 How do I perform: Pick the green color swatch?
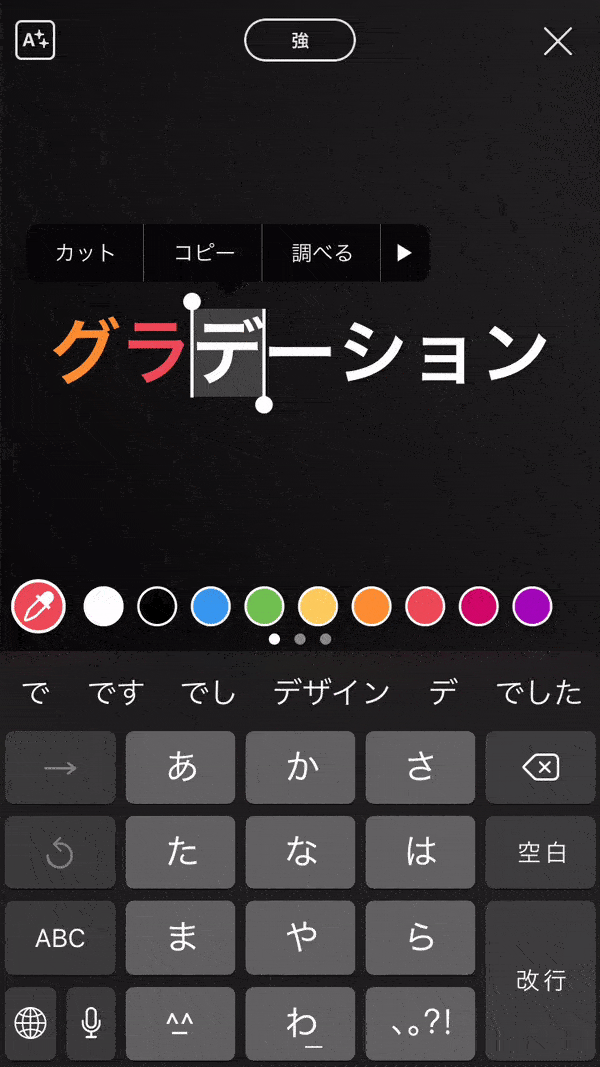pos(265,606)
